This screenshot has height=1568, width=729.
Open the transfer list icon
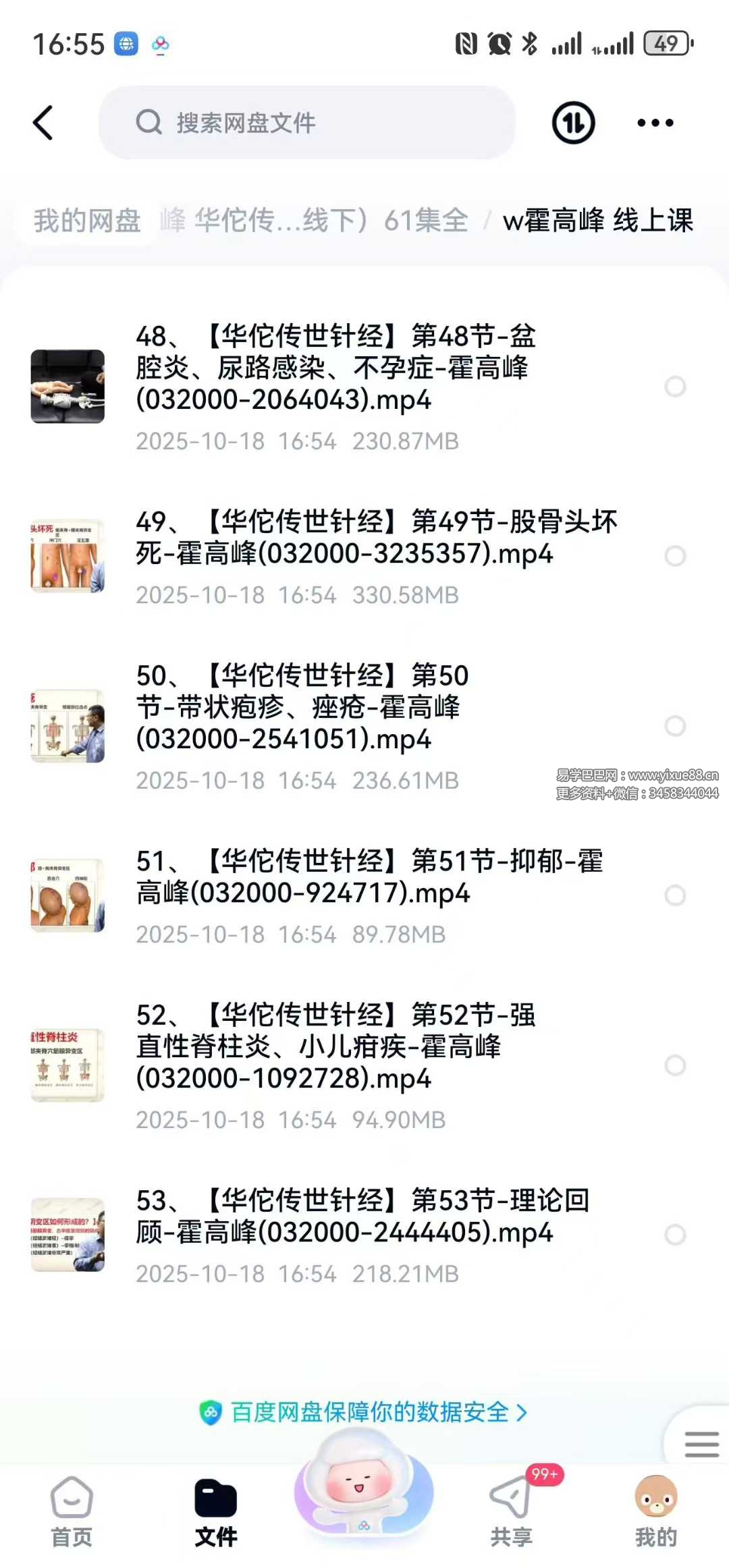tap(573, 123)
